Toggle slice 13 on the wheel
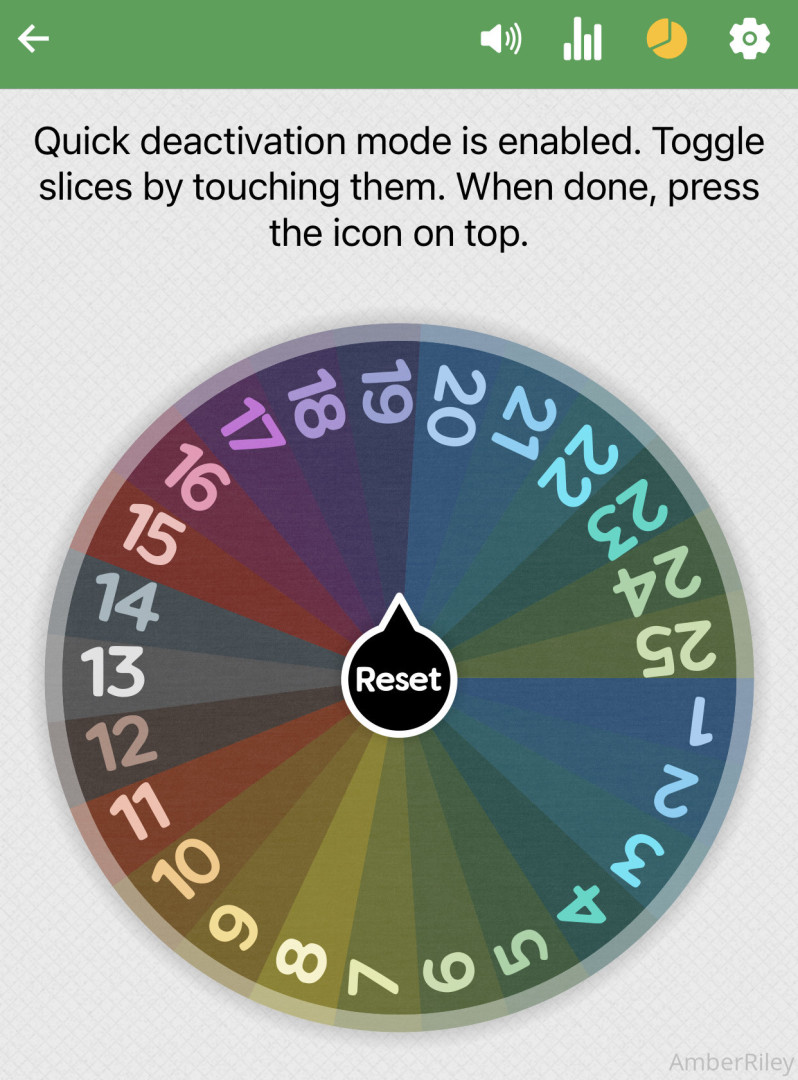Viewport: 798px width, 1080px height. tap(113, 672)
